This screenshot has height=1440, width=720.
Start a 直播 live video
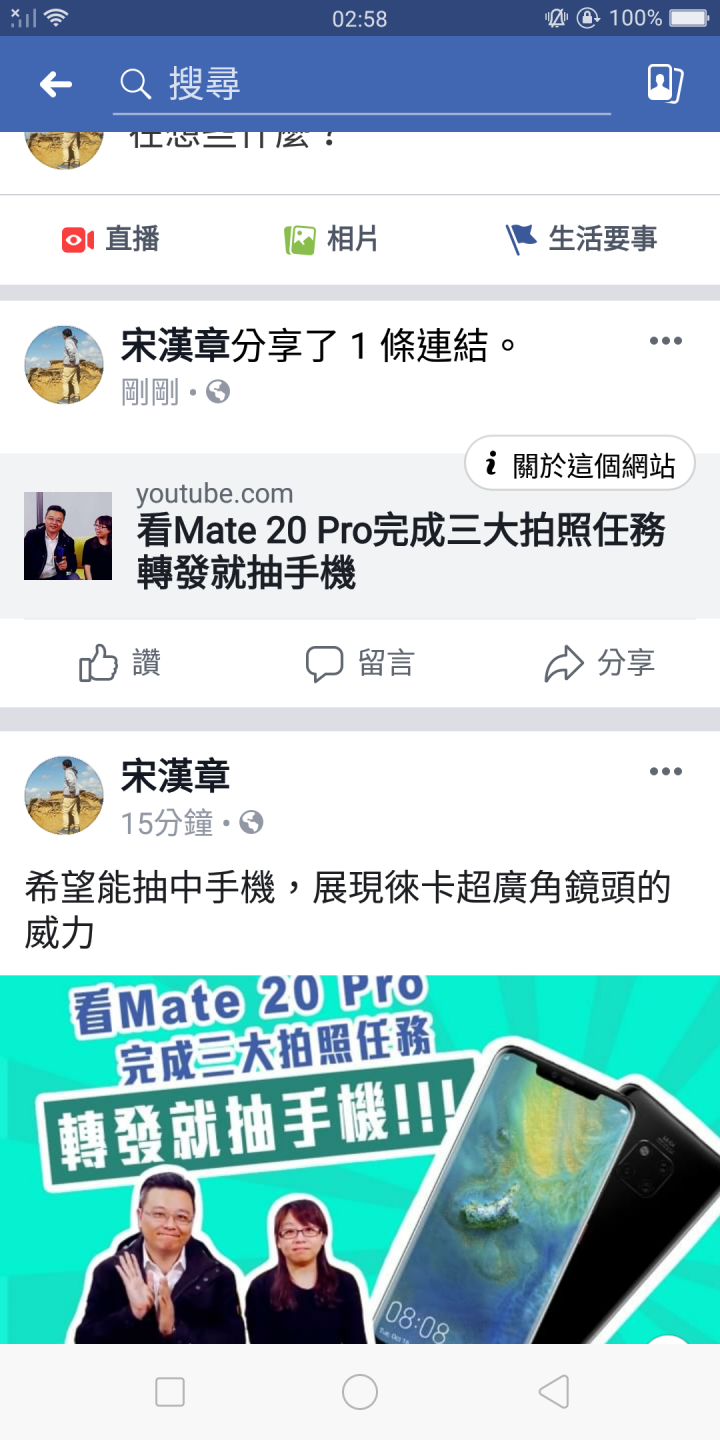pos(110,239)
